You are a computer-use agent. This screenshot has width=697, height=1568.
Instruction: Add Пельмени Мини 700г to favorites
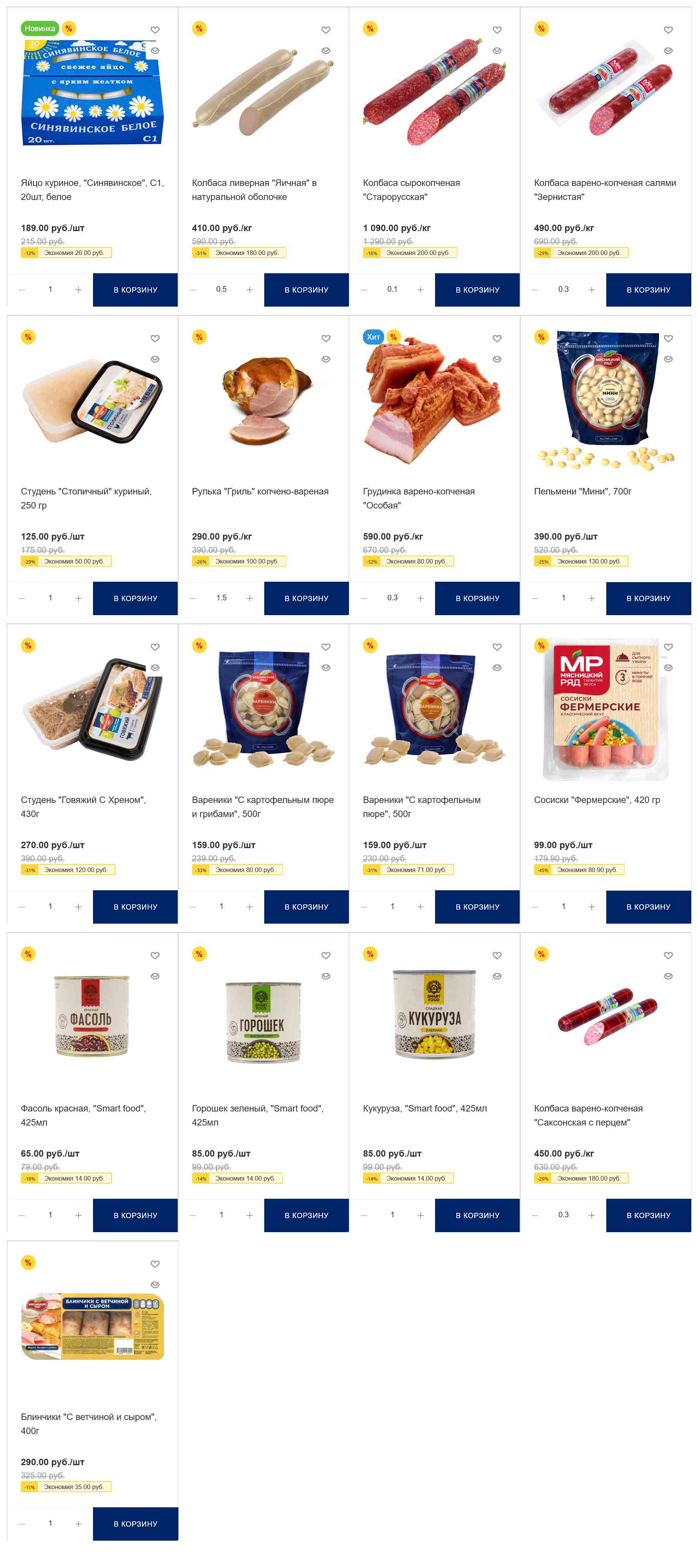668,338
